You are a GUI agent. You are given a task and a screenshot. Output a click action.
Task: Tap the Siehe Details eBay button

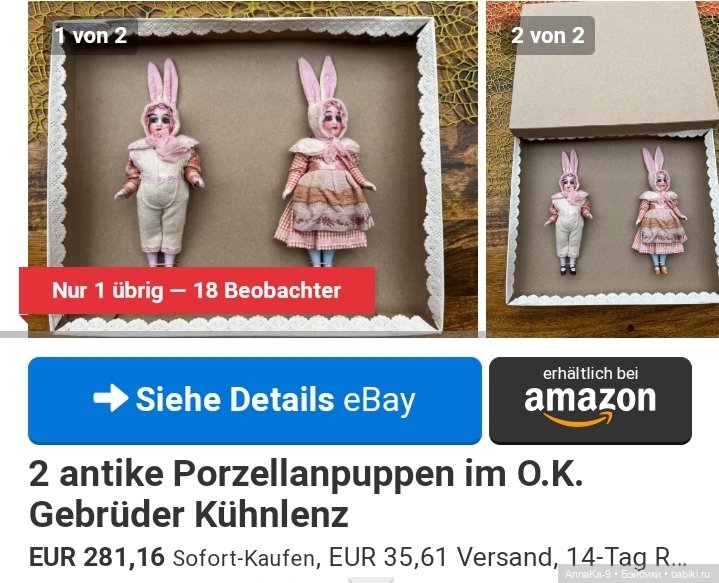pos(254,400)
